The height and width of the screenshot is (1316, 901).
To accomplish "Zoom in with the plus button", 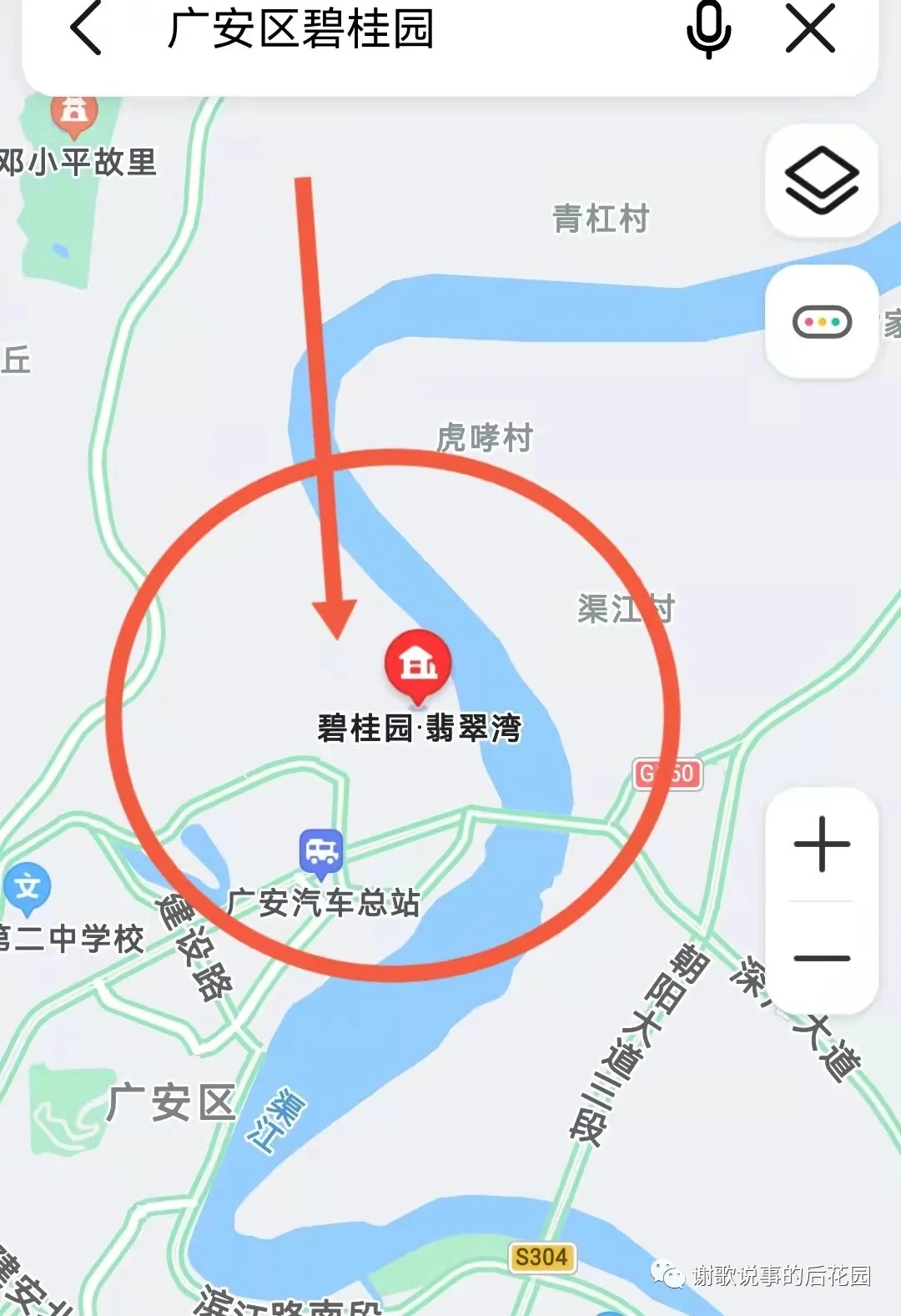I will coord(822,845).
